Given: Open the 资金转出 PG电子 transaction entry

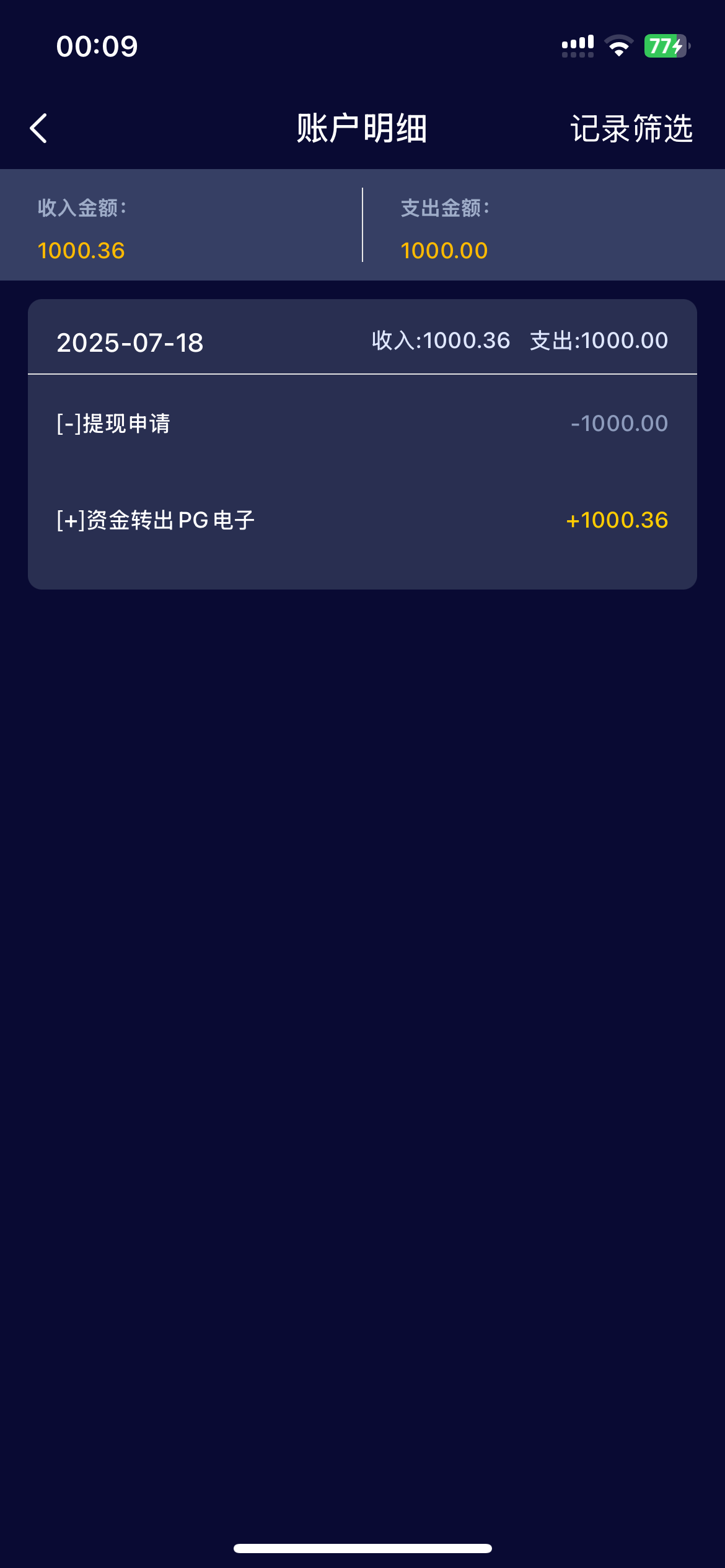Looking at the screenshot, I should [x=362, y=520].
